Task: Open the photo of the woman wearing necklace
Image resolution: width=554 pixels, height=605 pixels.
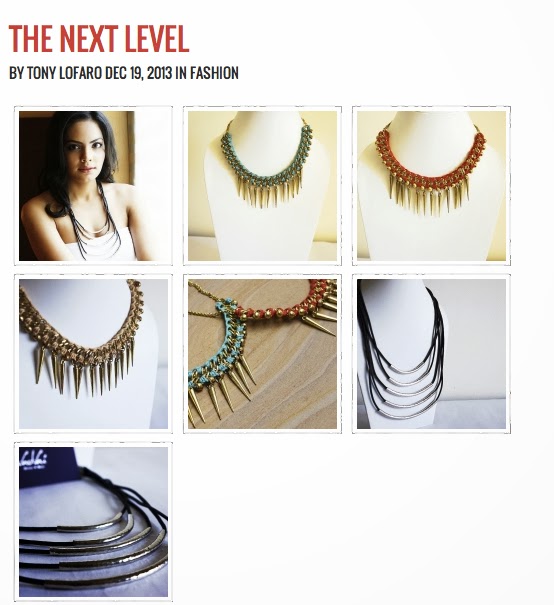Action: (x=93, y=186)
